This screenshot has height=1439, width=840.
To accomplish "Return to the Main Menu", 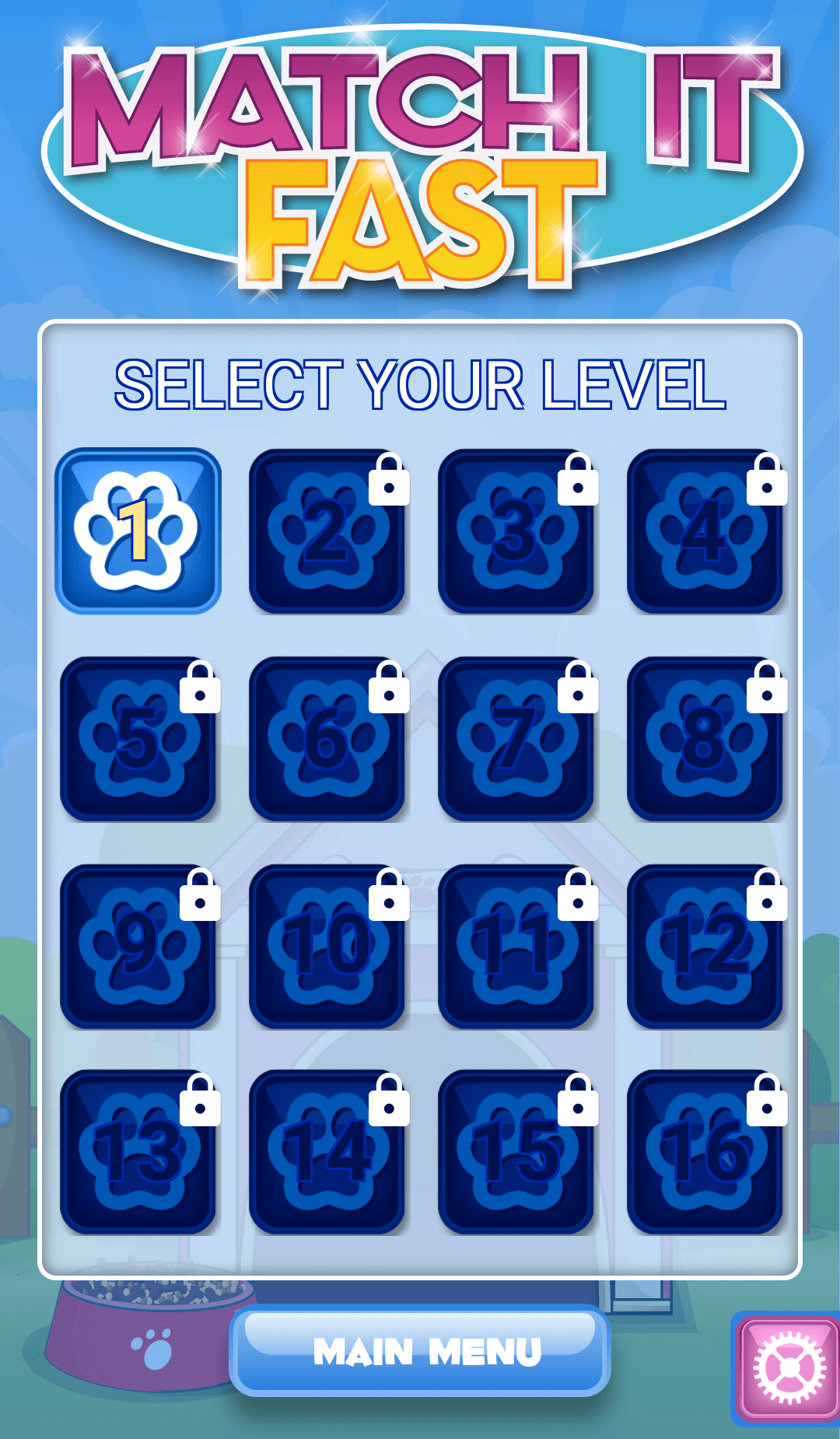I will (x=420, y=1351).
